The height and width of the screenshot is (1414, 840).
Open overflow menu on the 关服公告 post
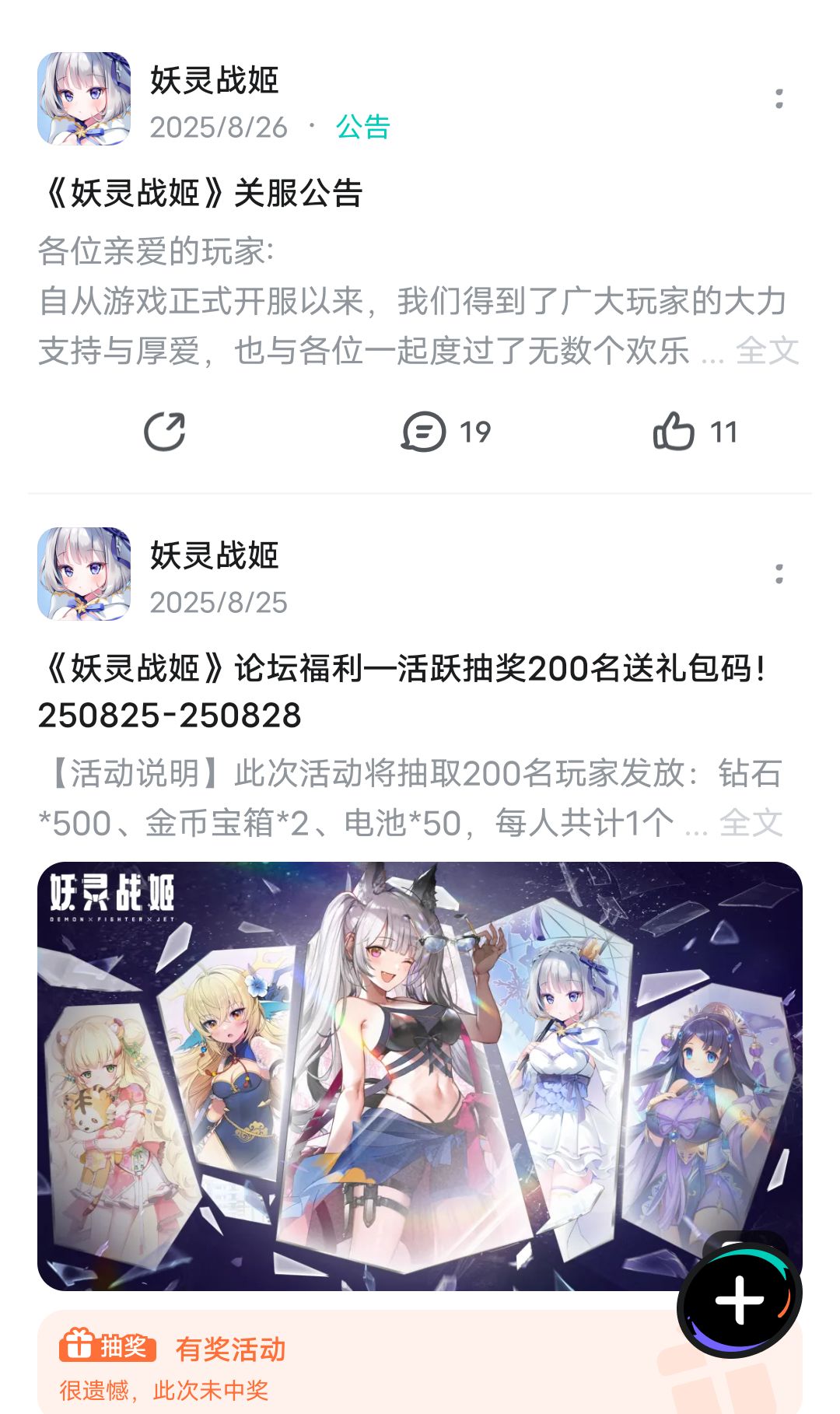(x=779, y=99)
